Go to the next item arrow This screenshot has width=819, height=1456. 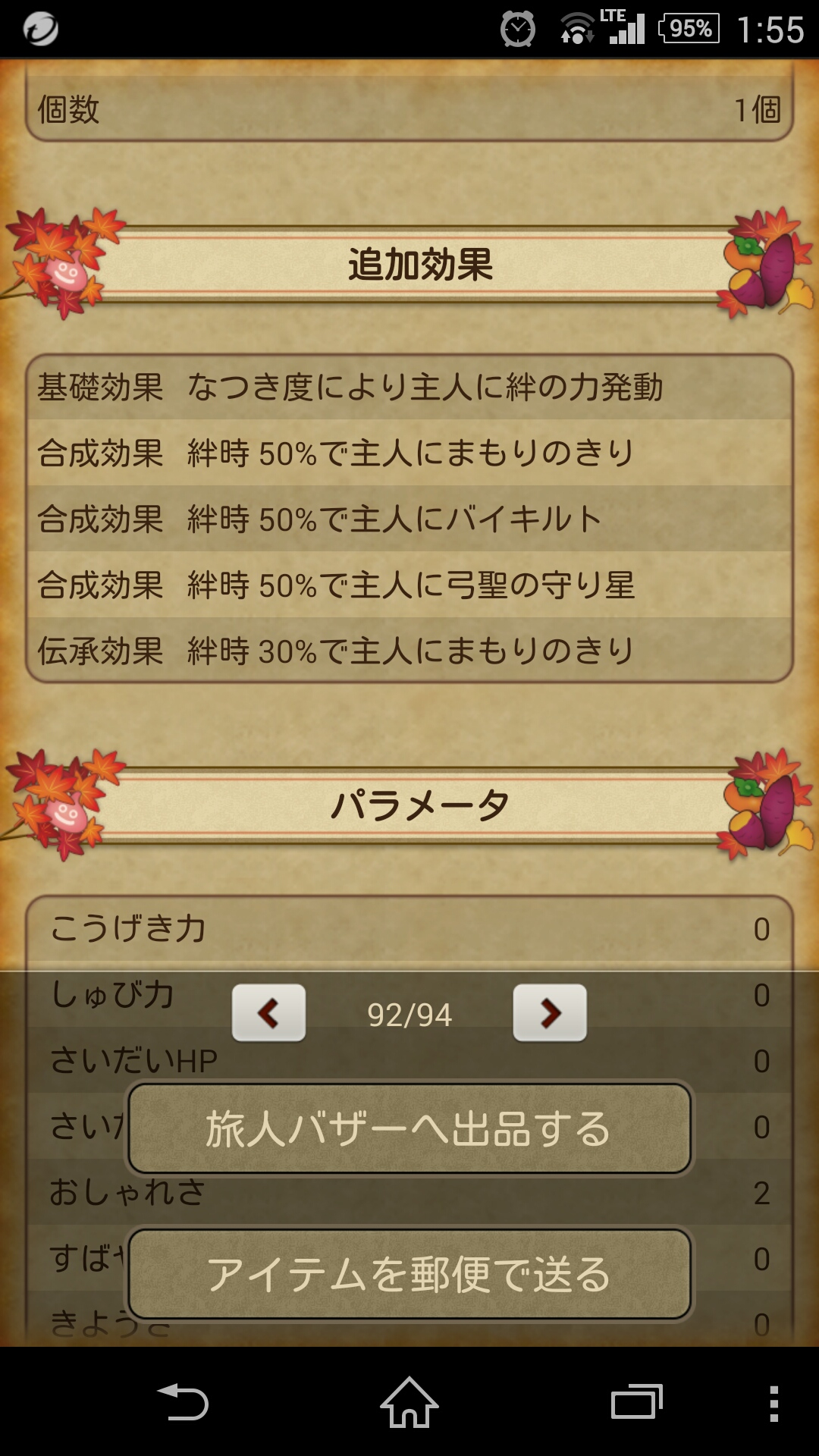(x=550, y=1013)
